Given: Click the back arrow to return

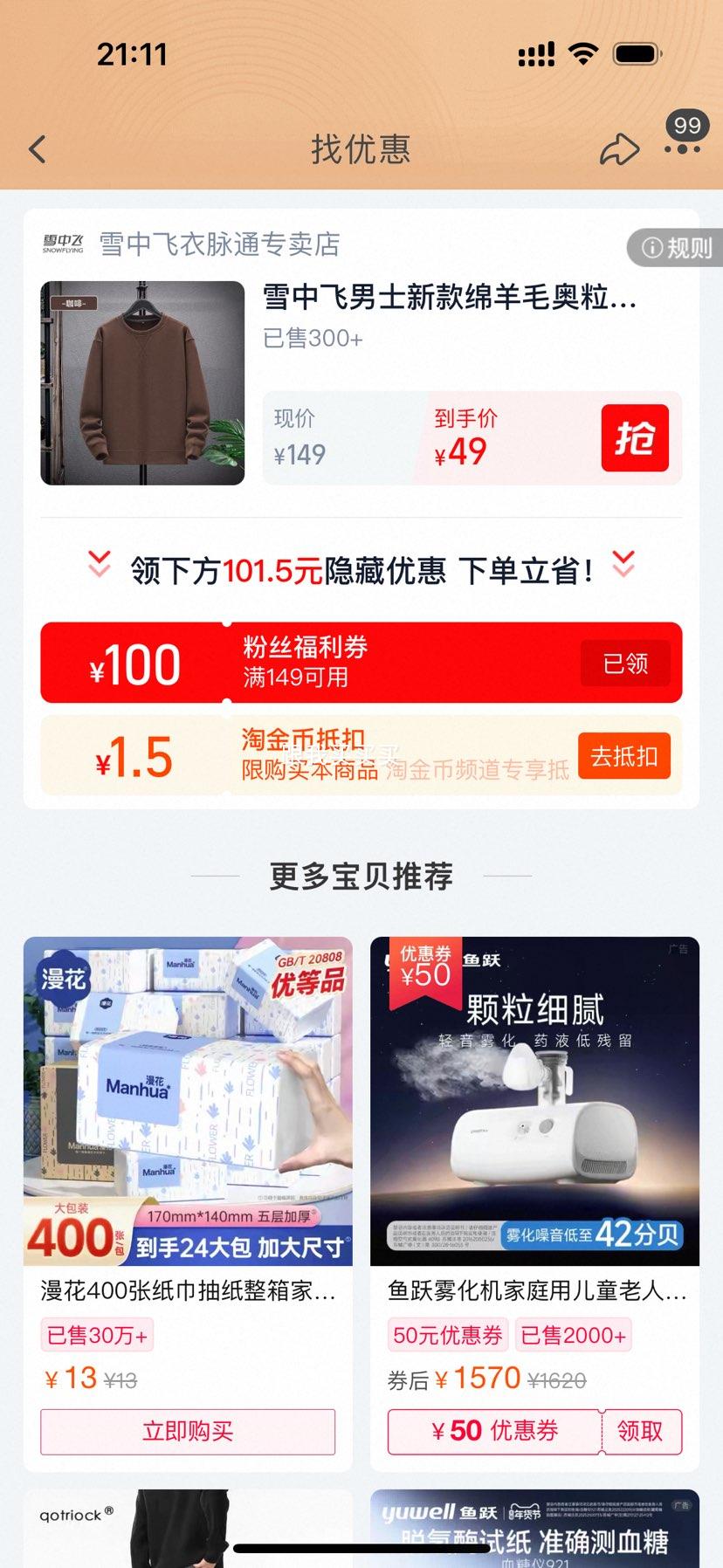Looking at the screenshot, I should pos(37,148).
